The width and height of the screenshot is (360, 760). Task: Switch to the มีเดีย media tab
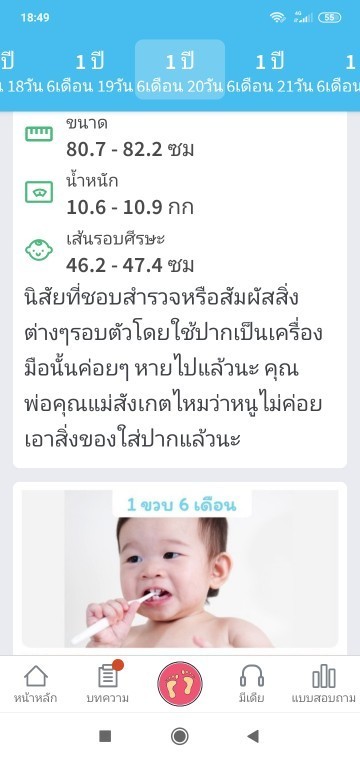click(252, 684)
